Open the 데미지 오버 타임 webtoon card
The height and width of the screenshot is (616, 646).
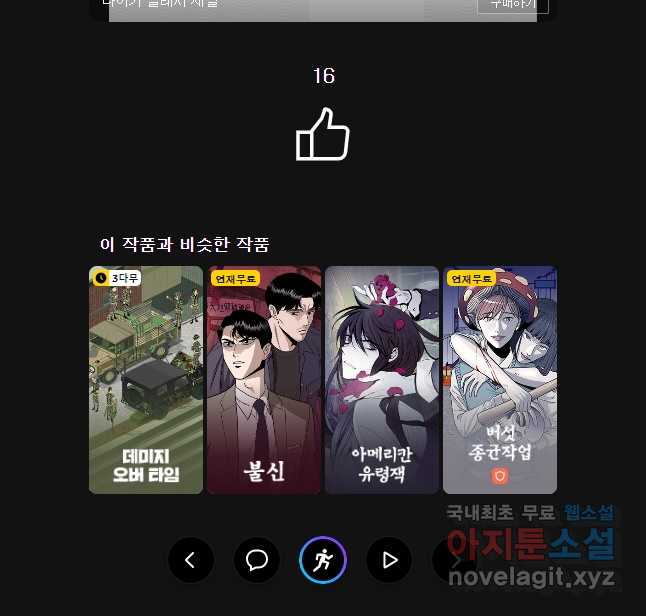click(x=146, y=380)
